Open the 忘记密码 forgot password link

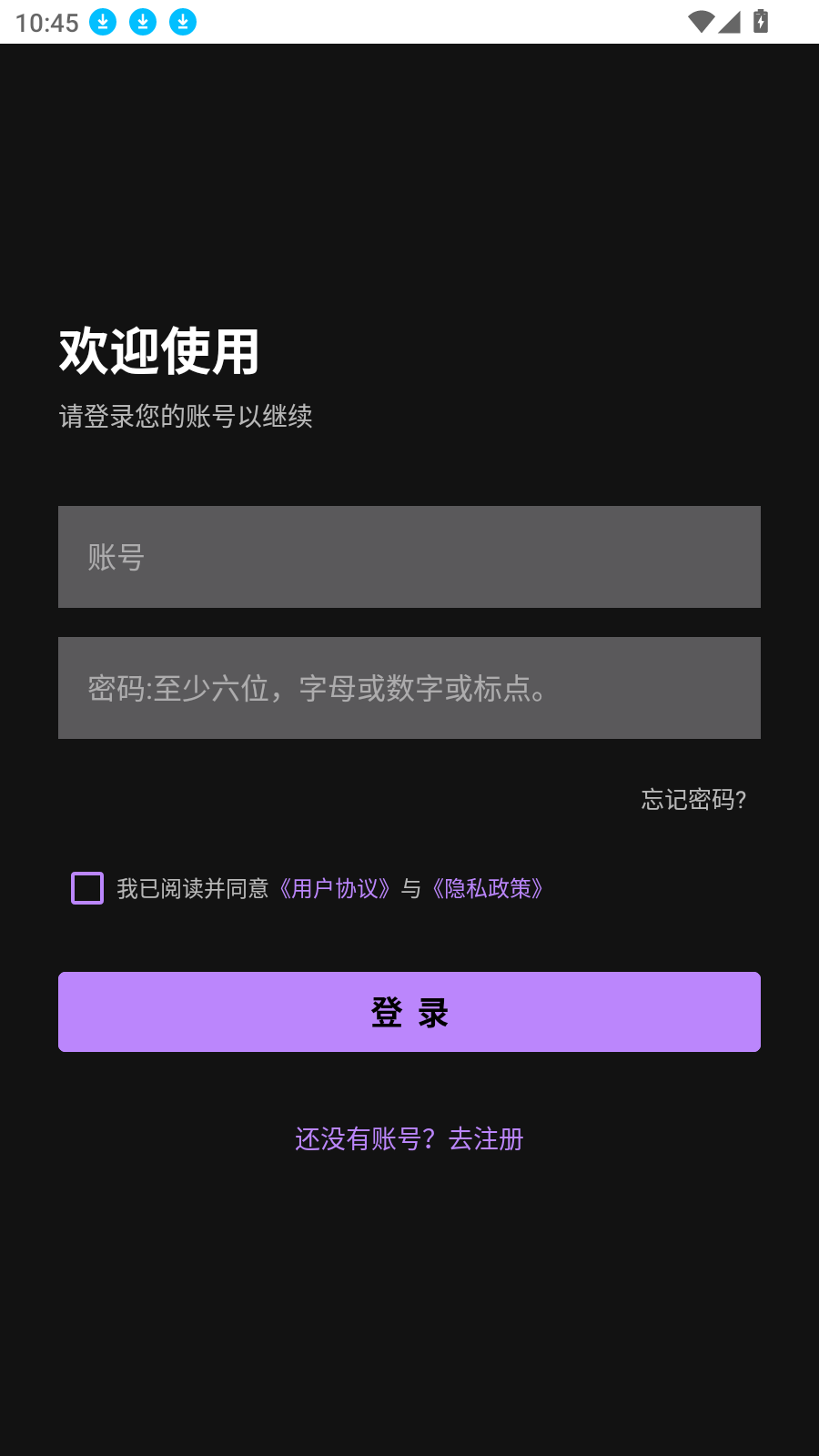click(693, 800)
